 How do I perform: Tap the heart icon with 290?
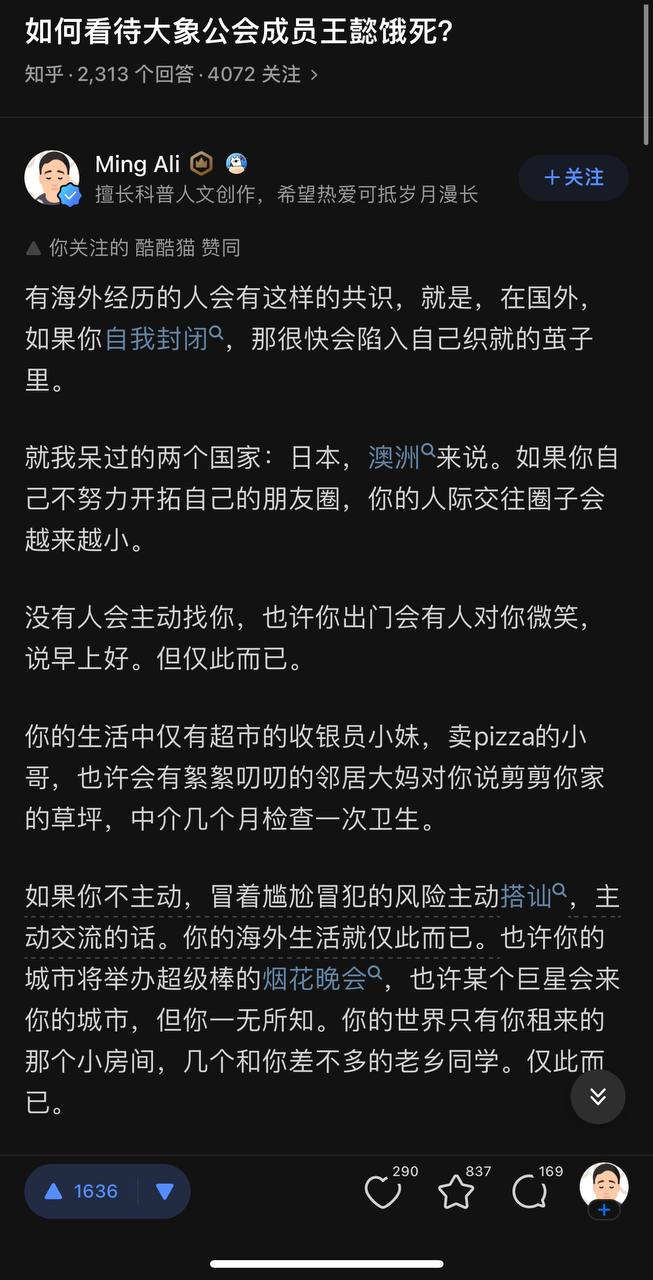coord(383,1191)
